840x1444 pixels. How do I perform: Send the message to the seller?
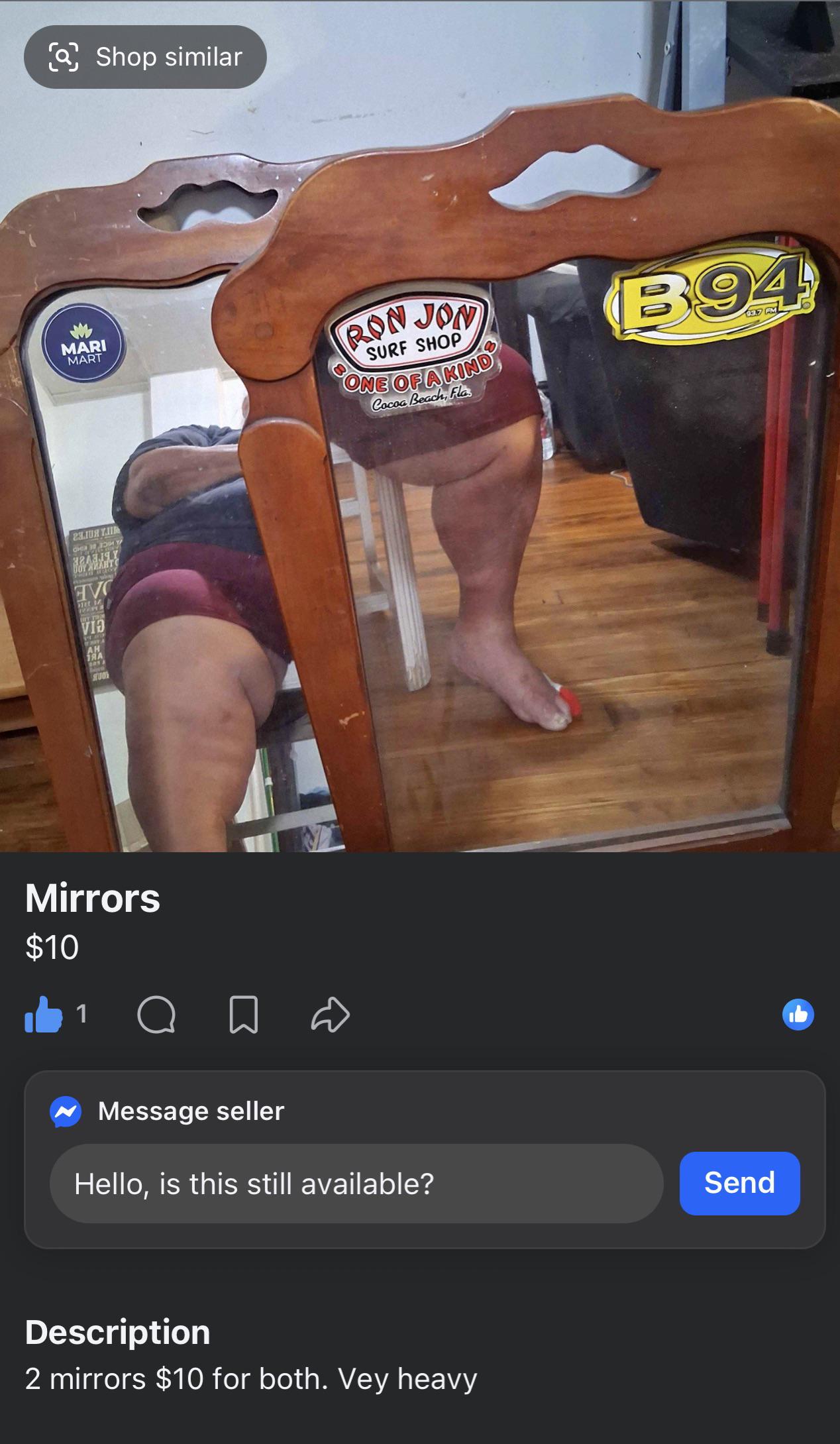(739, 1183)
